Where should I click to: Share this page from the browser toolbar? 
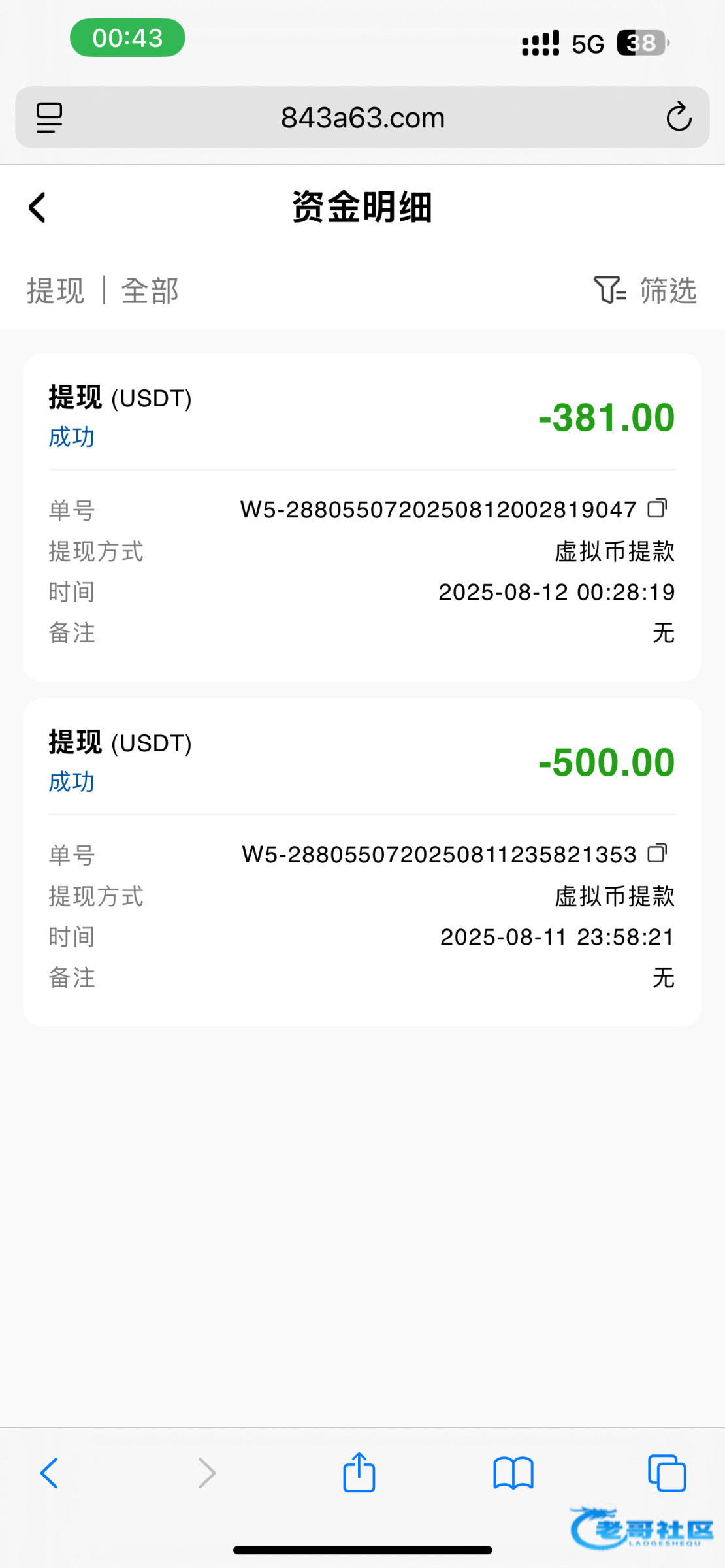pyautogui.click(x=359, y=1472)
